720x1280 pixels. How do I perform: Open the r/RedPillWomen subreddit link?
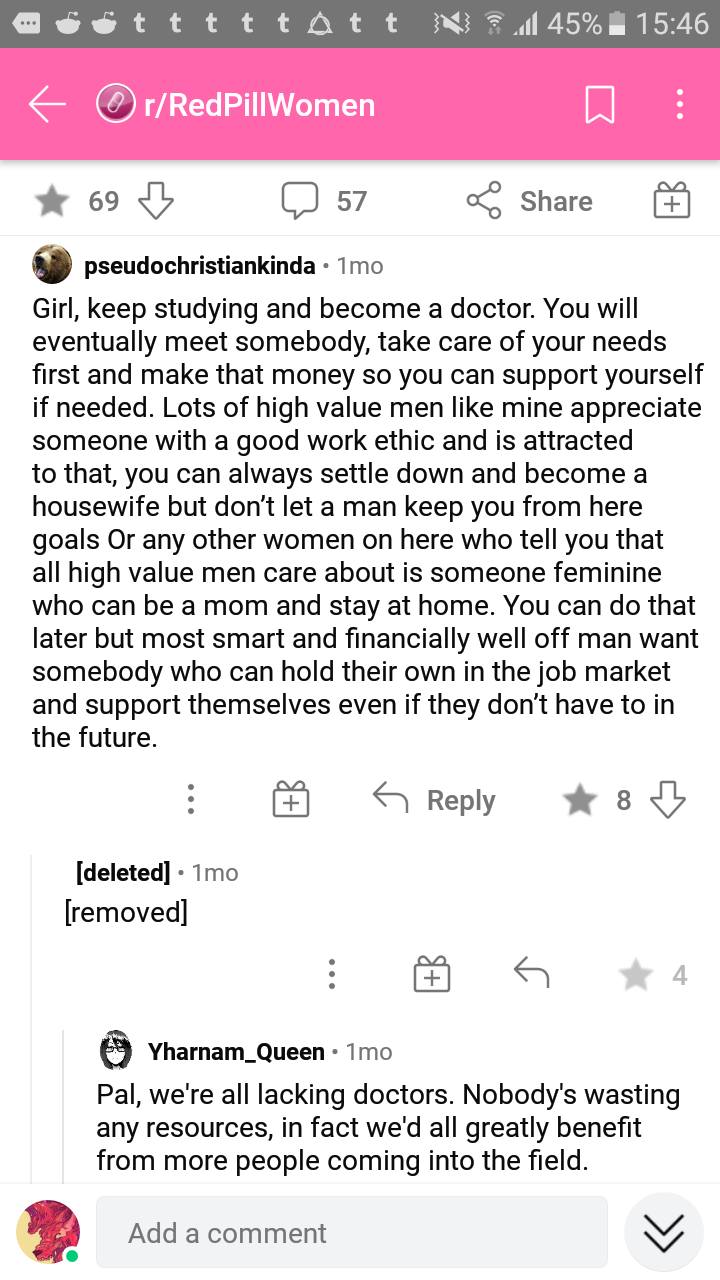click(x=236, y=104)
